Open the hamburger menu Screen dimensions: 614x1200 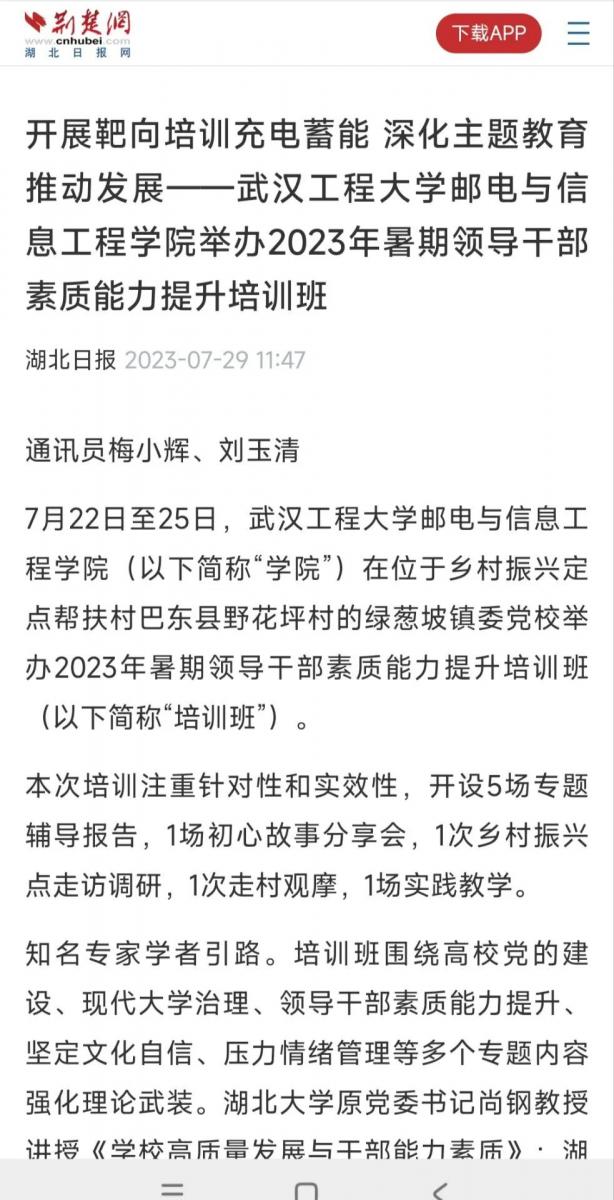point(578,33)
